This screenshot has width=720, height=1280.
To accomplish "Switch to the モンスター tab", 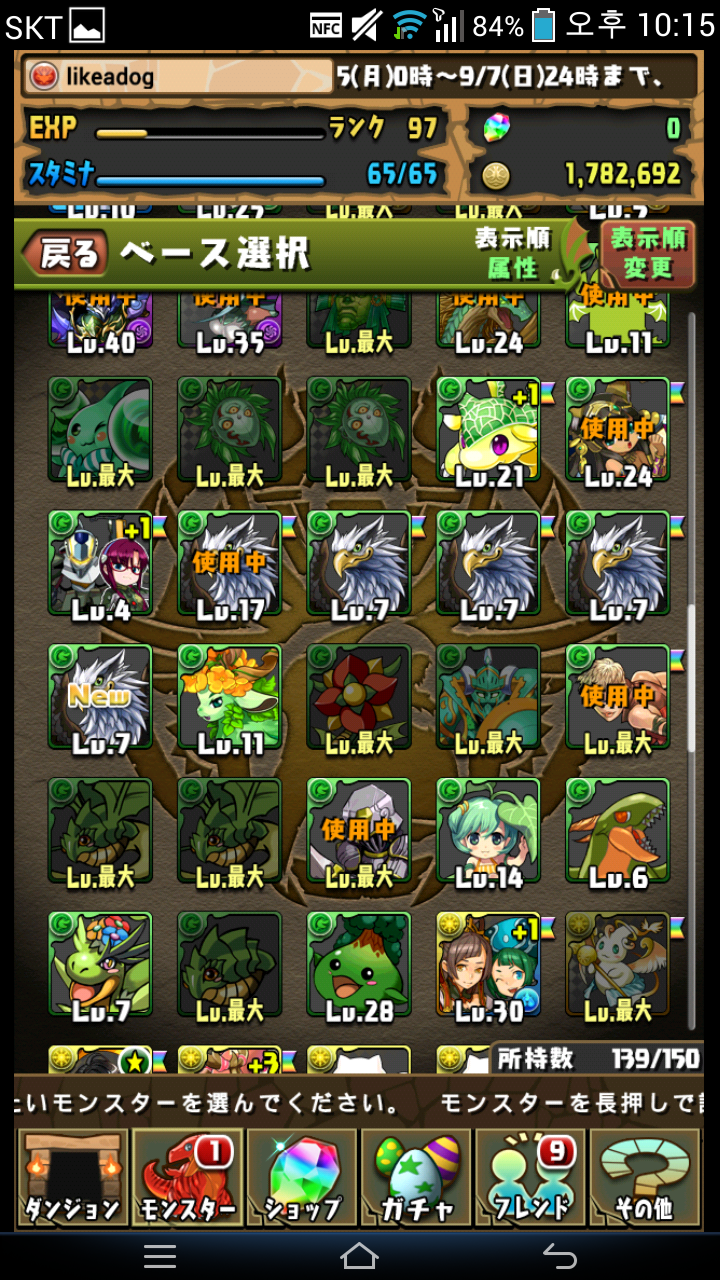I will point(187,1178).
